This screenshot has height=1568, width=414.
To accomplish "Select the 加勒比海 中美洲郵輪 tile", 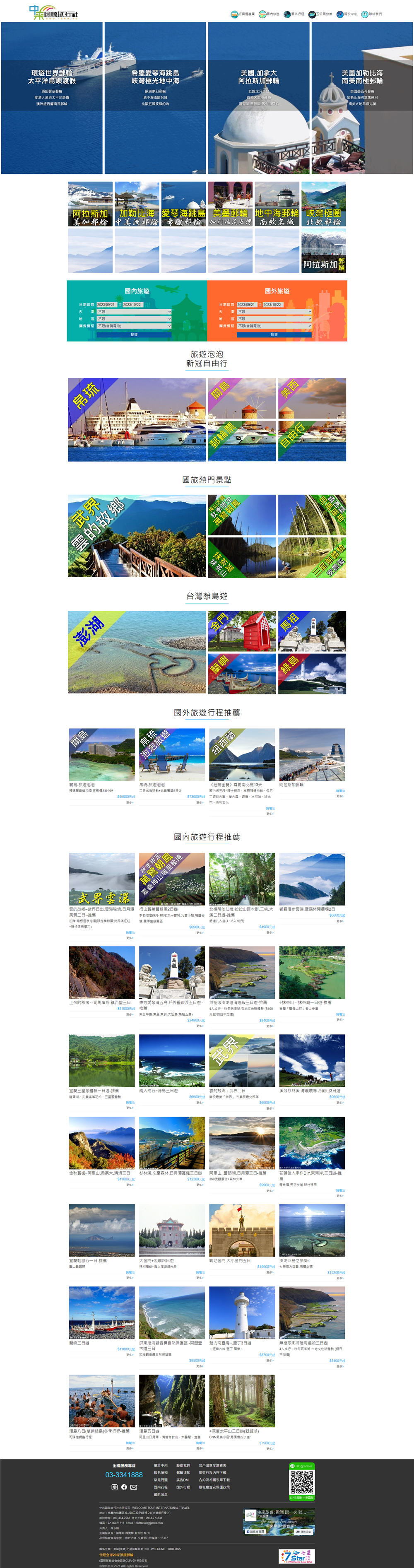I will [x=137, y=205].
